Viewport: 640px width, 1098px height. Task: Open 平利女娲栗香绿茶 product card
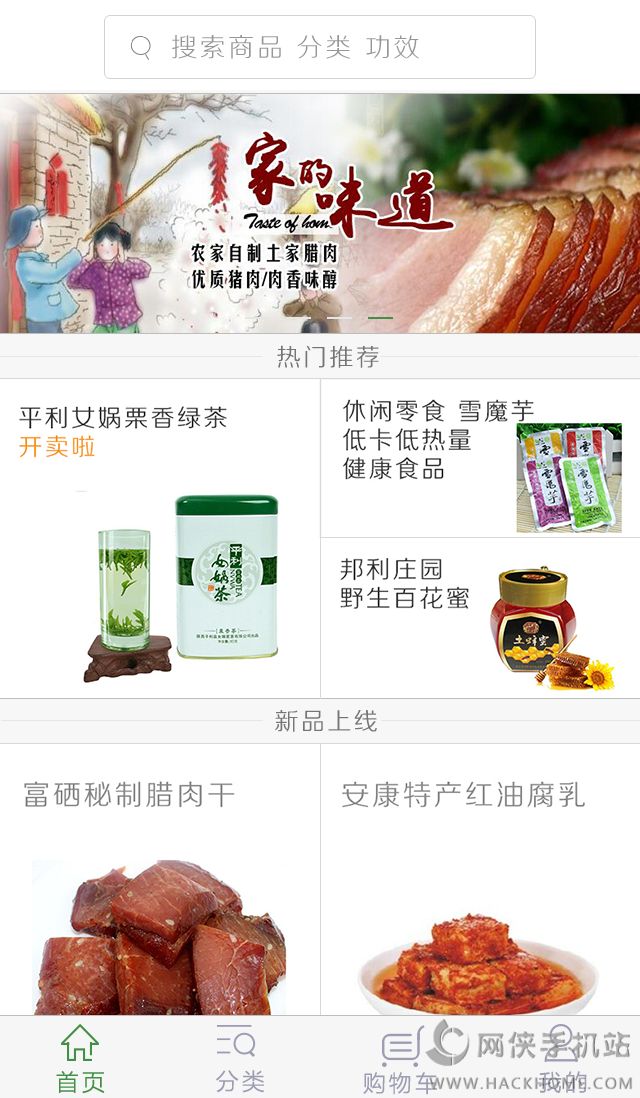pos(160,538)
